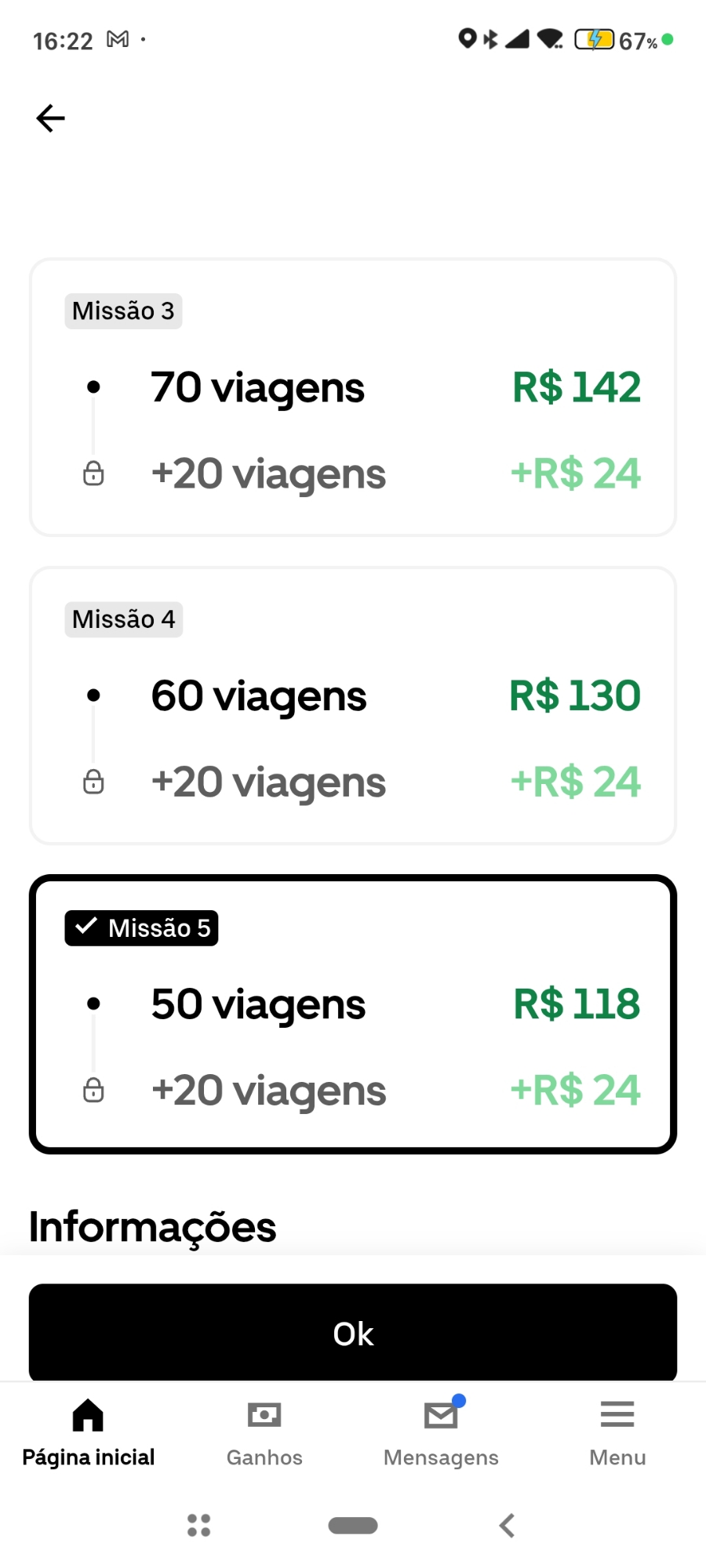Confirm with the Ok button
Image resolution: width=706 pixels, height=1568 pixels.
[x=353, y=1333]
